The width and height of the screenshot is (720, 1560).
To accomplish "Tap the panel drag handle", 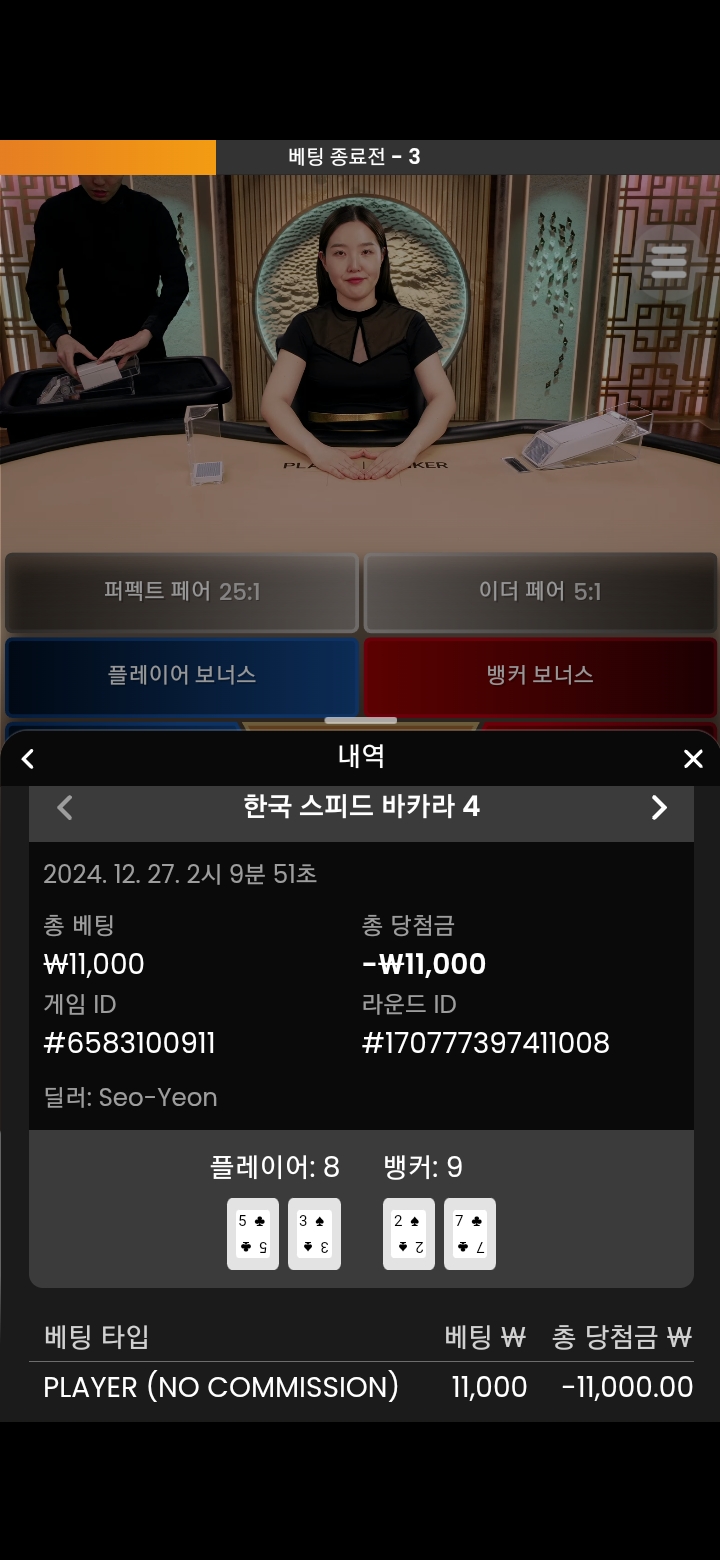I will point(360,720).
